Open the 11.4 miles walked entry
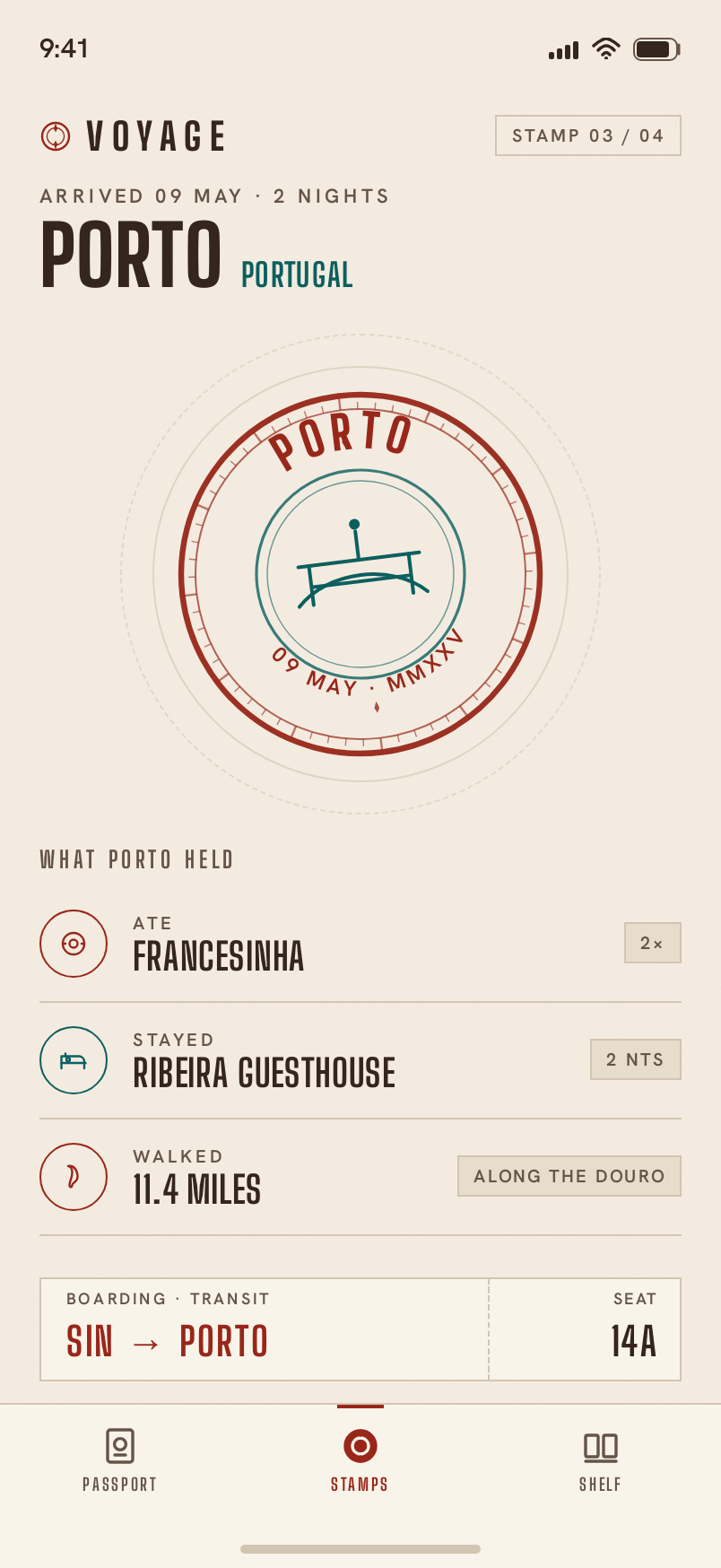The height and width of the screenshot is (1568, 721). coord(360,1177)
